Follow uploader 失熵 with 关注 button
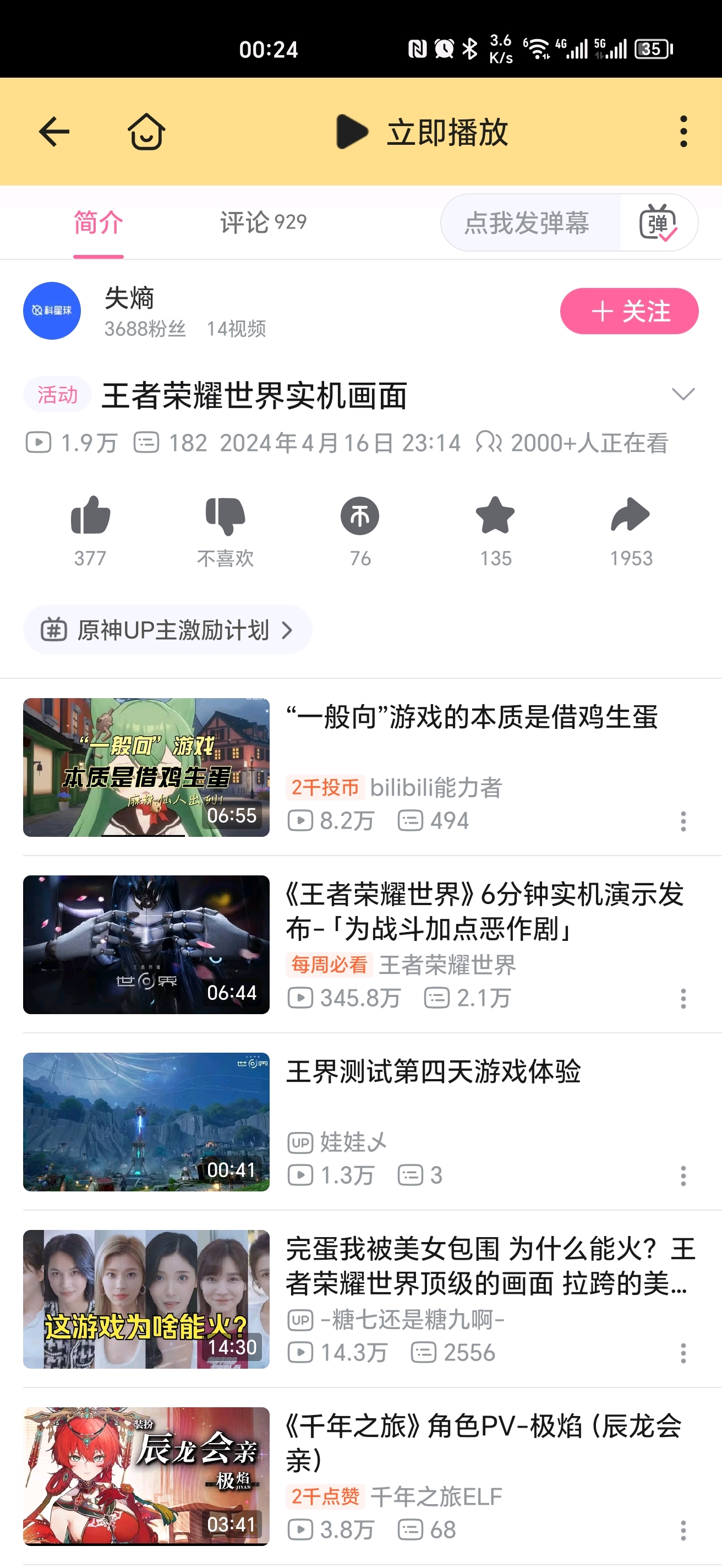 coord(629,311)
